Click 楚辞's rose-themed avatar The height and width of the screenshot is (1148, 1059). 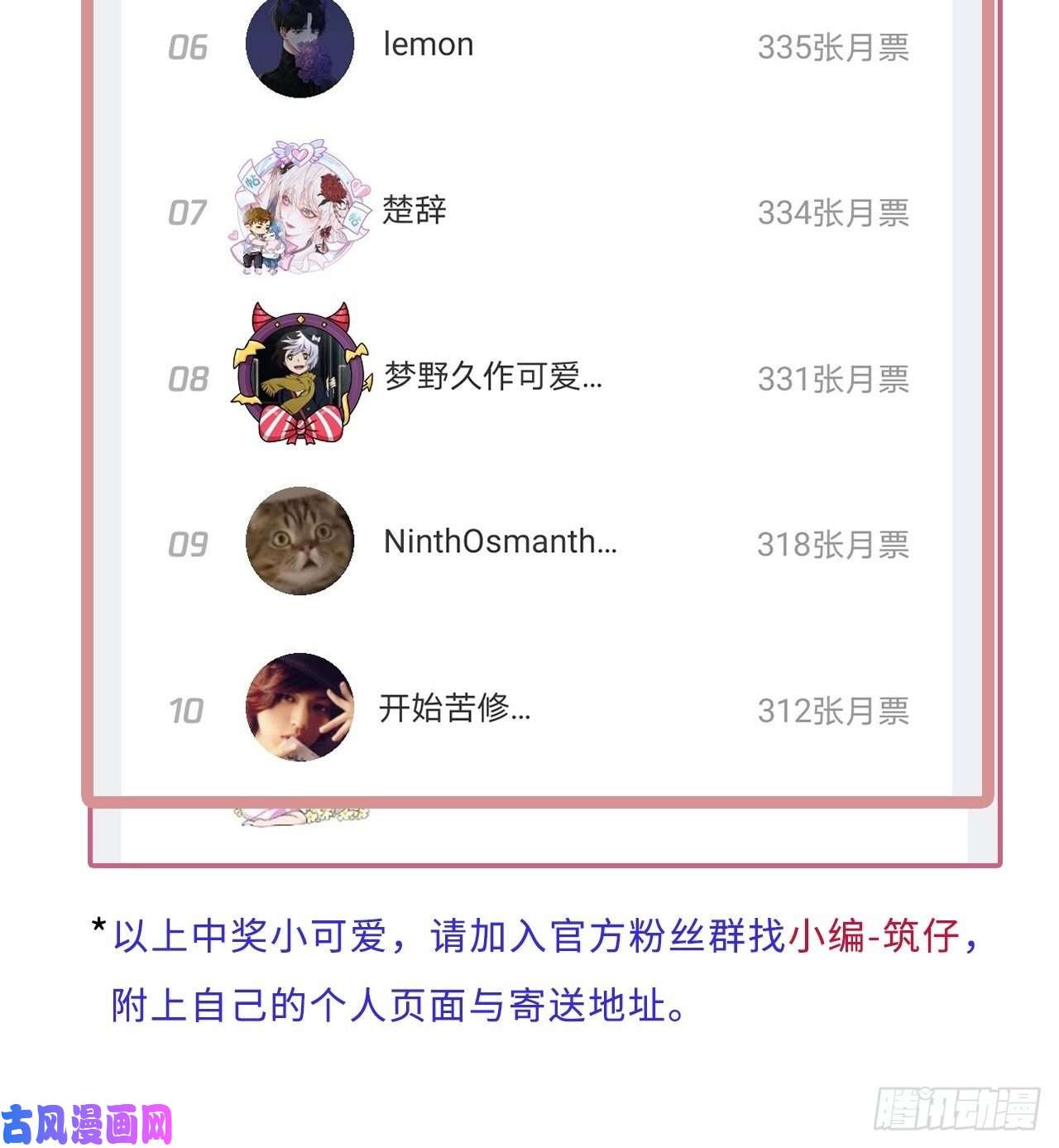click(300, 211)
